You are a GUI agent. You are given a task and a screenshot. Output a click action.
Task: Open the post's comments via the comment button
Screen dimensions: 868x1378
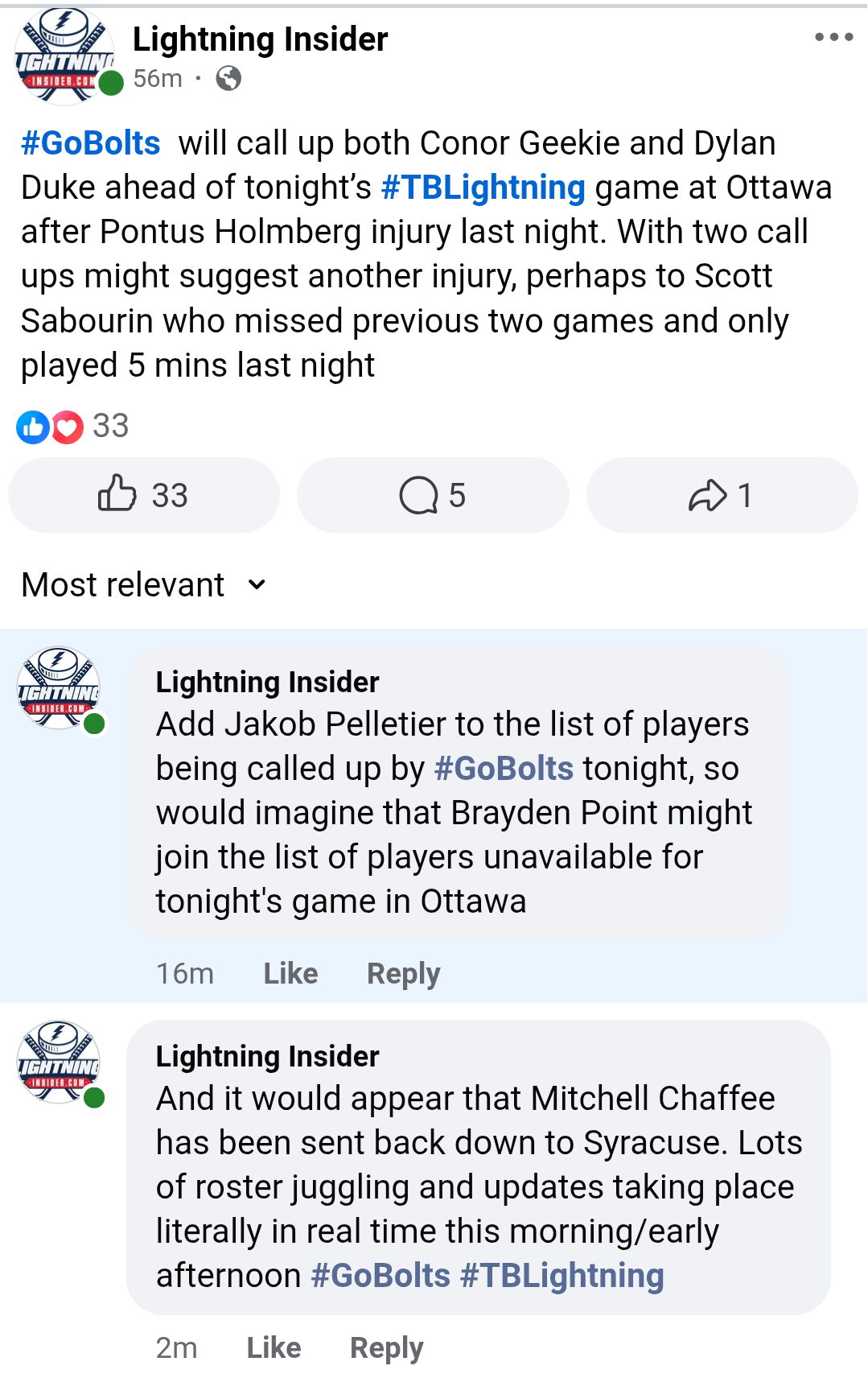tap(433, 495)
